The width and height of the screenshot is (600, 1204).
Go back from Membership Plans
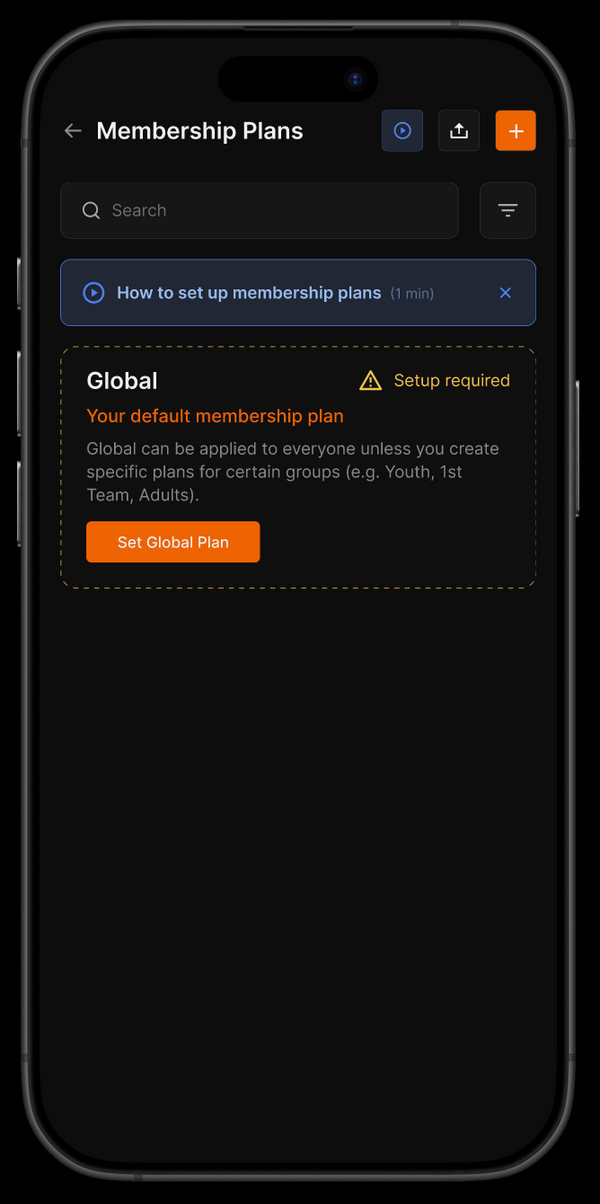pyautogui.click(x=73, y=131)
